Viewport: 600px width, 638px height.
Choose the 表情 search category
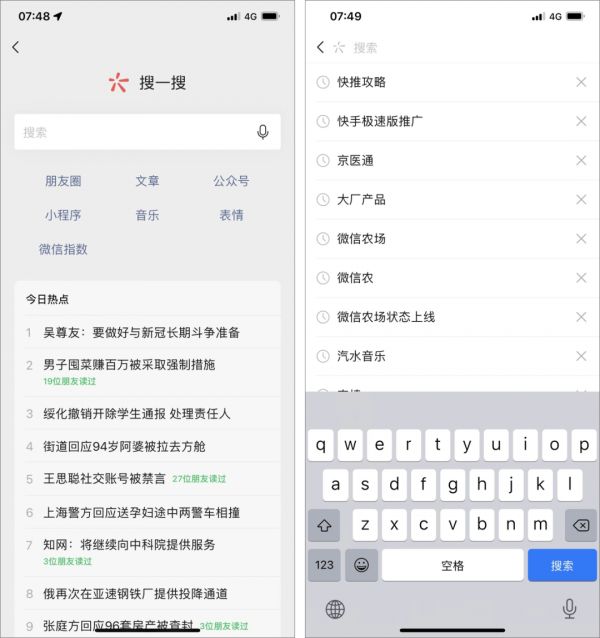coord(231,215)
